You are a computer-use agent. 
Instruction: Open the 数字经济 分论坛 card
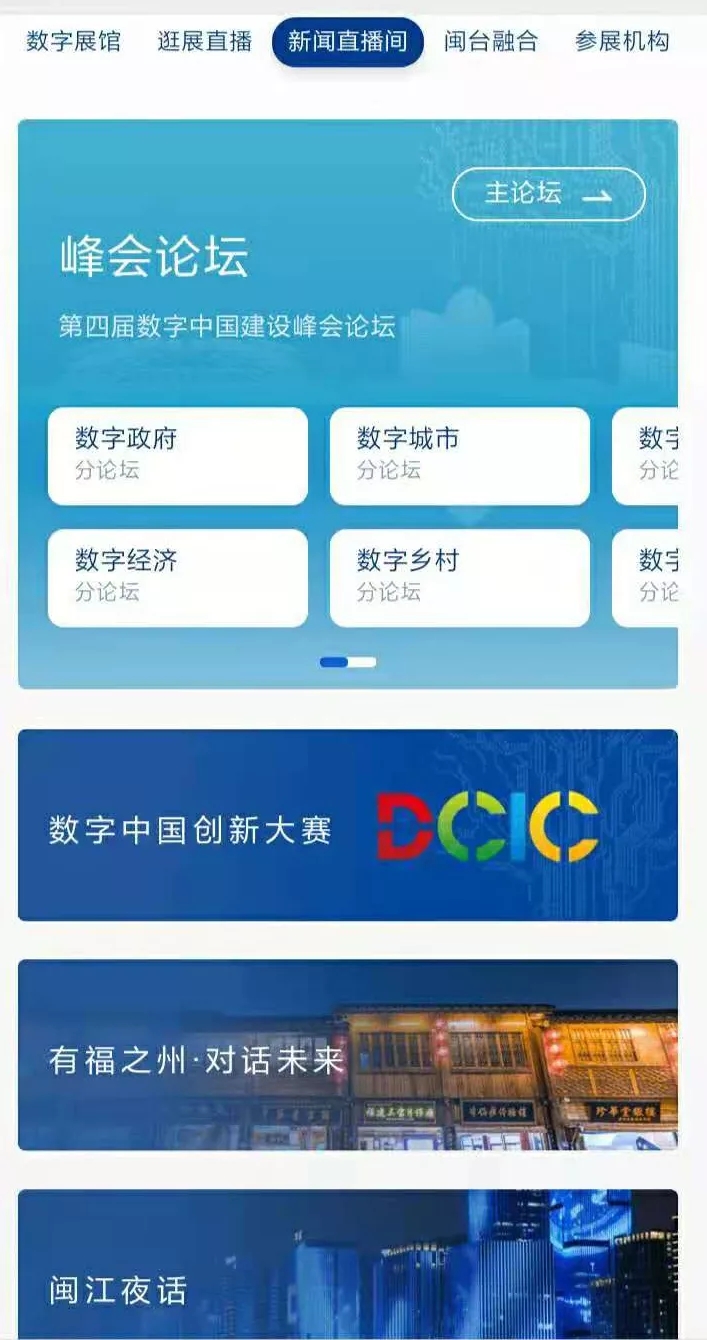click(178, 577)
